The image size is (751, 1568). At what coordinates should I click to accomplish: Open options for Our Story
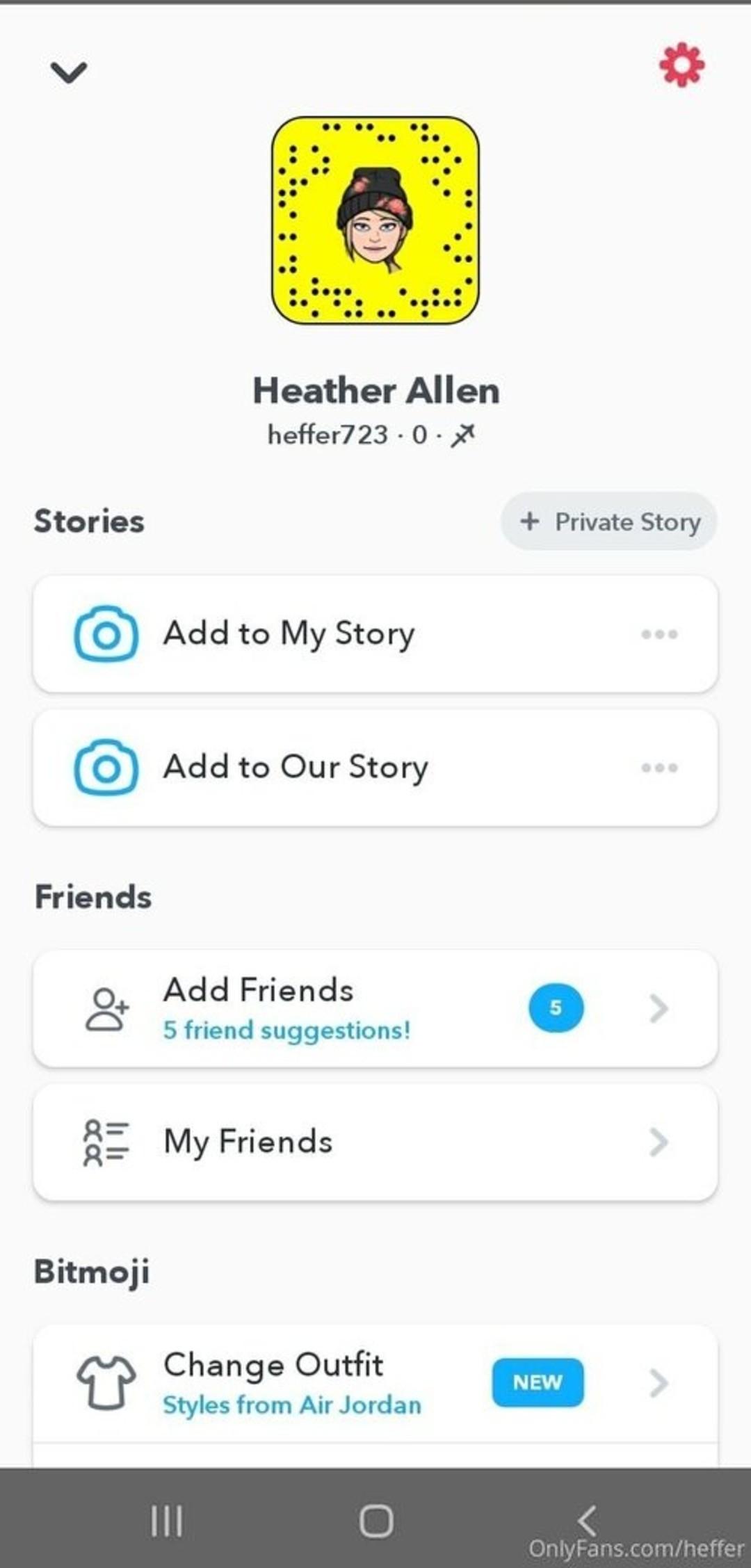point(659,768)
